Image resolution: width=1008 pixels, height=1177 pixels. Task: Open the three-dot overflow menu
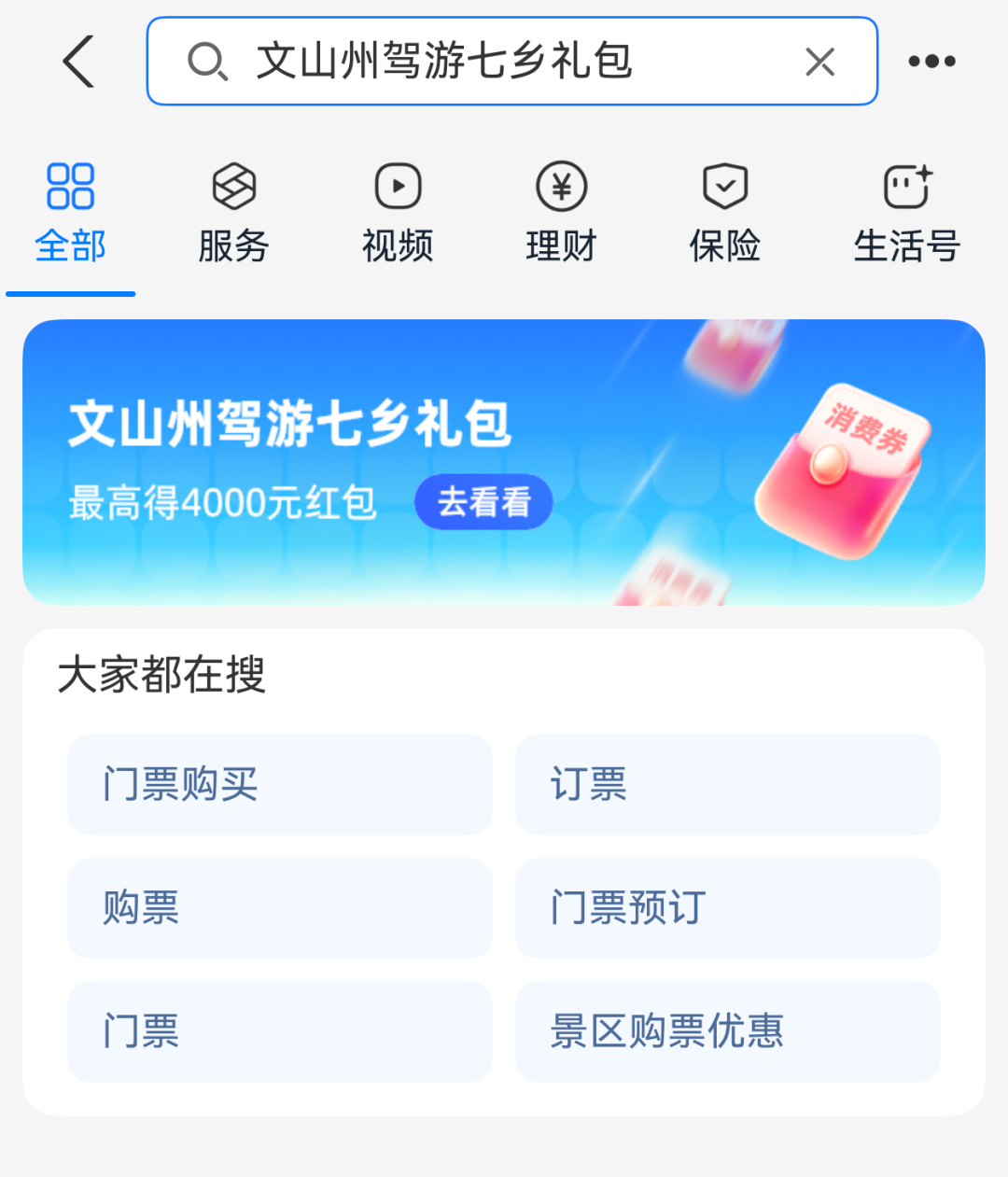coord(931,62)
